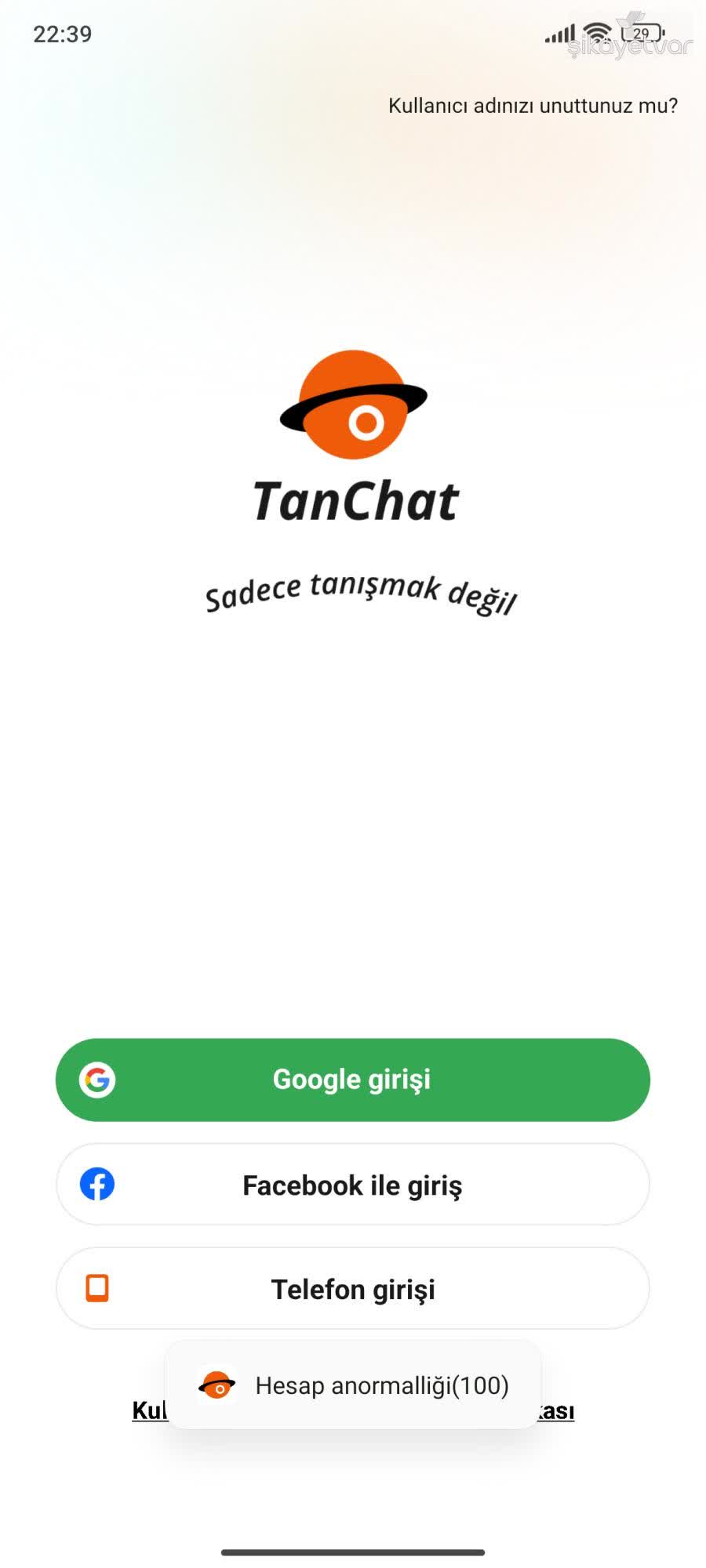Tap 'Kullanıcı adınızı unuttunuz mu?' link
The width and height of the screenshot is (706, 1568).
(533, 106)
